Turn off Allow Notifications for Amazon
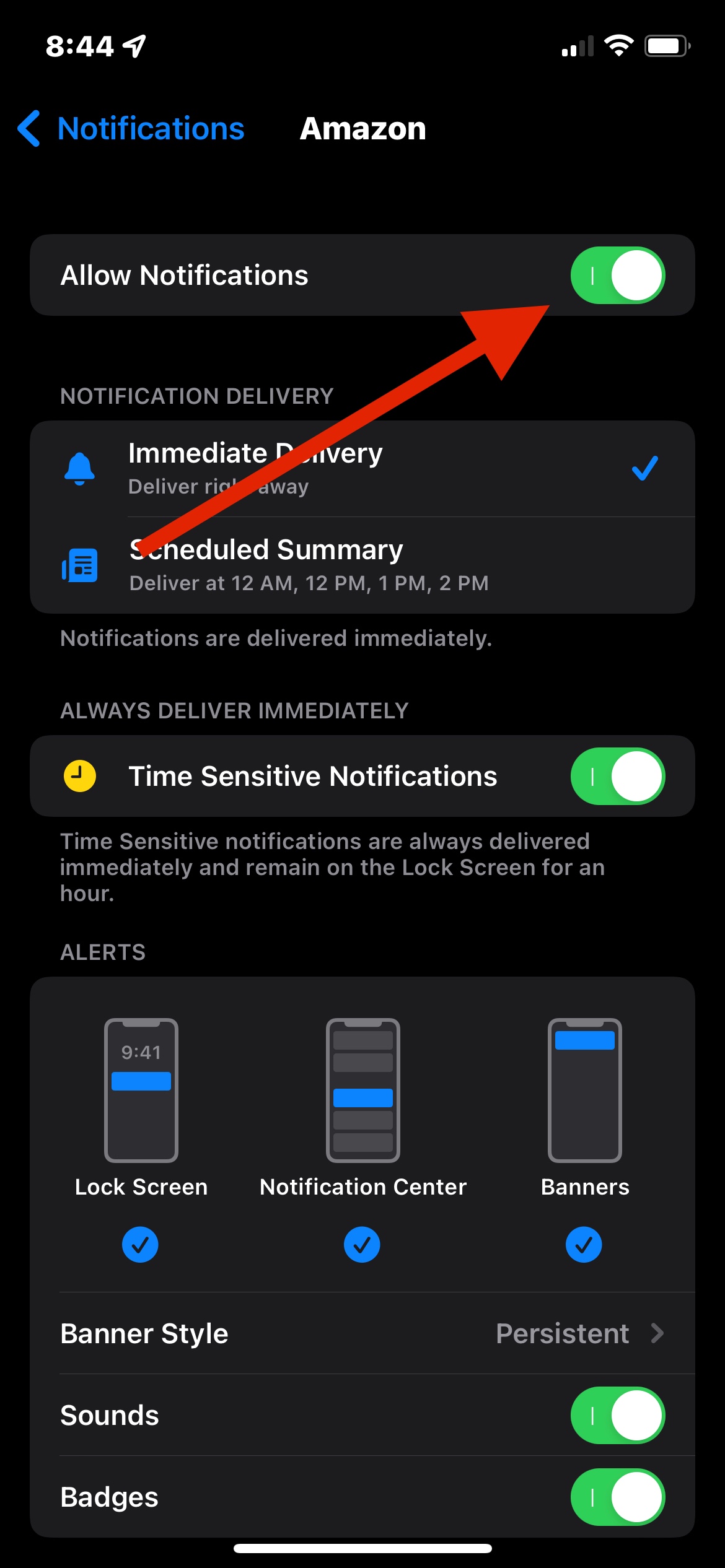This screenshot has width=725, height=1568. pyautogui.click(x=617, y=275)
